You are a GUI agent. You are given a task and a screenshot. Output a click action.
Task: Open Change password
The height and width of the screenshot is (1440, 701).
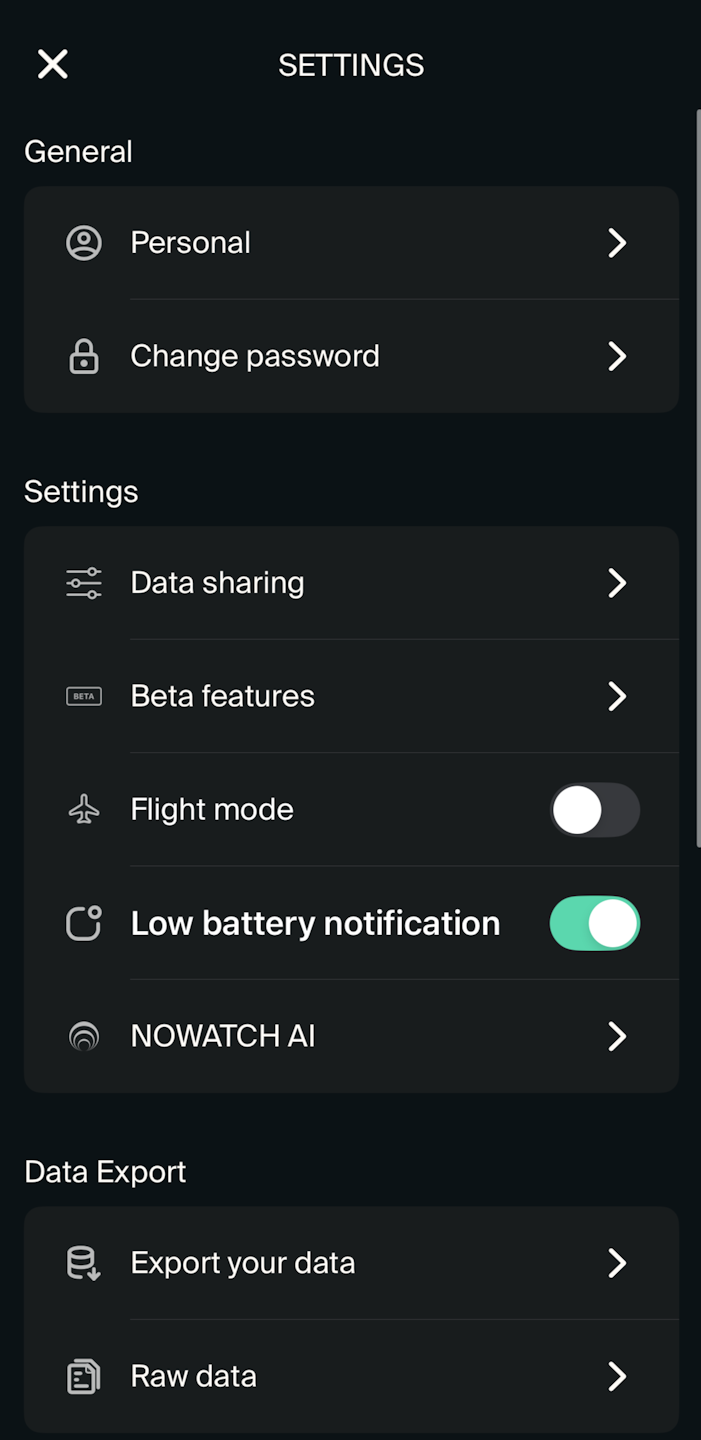click(350, 356)
